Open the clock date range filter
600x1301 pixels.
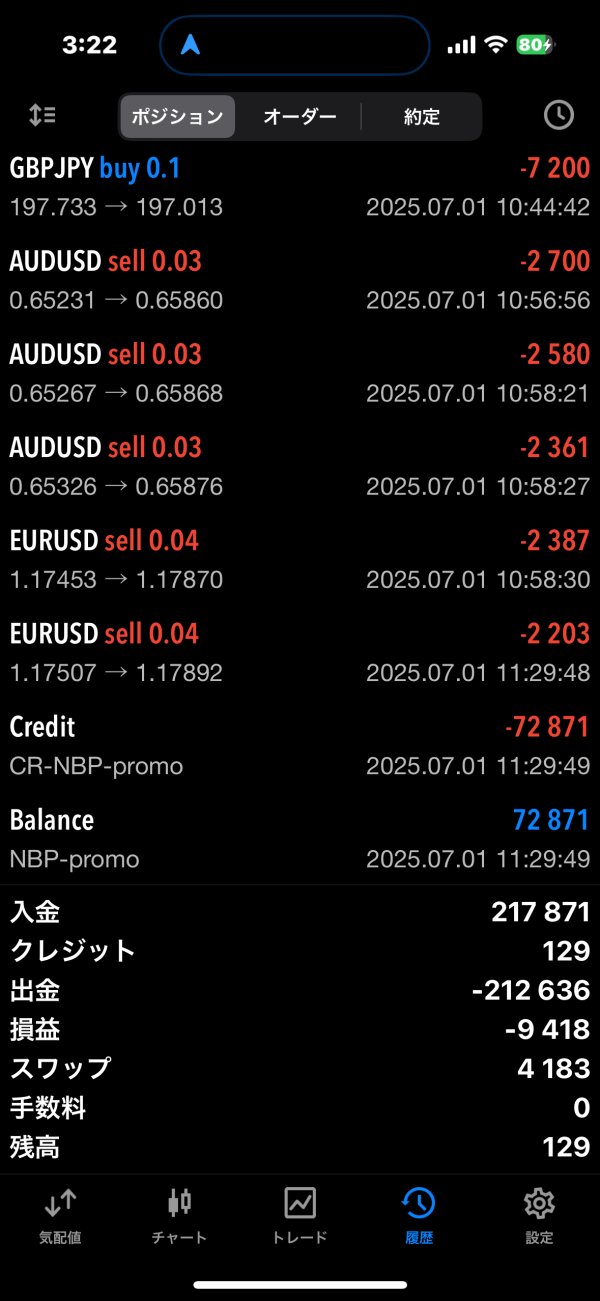558,116
